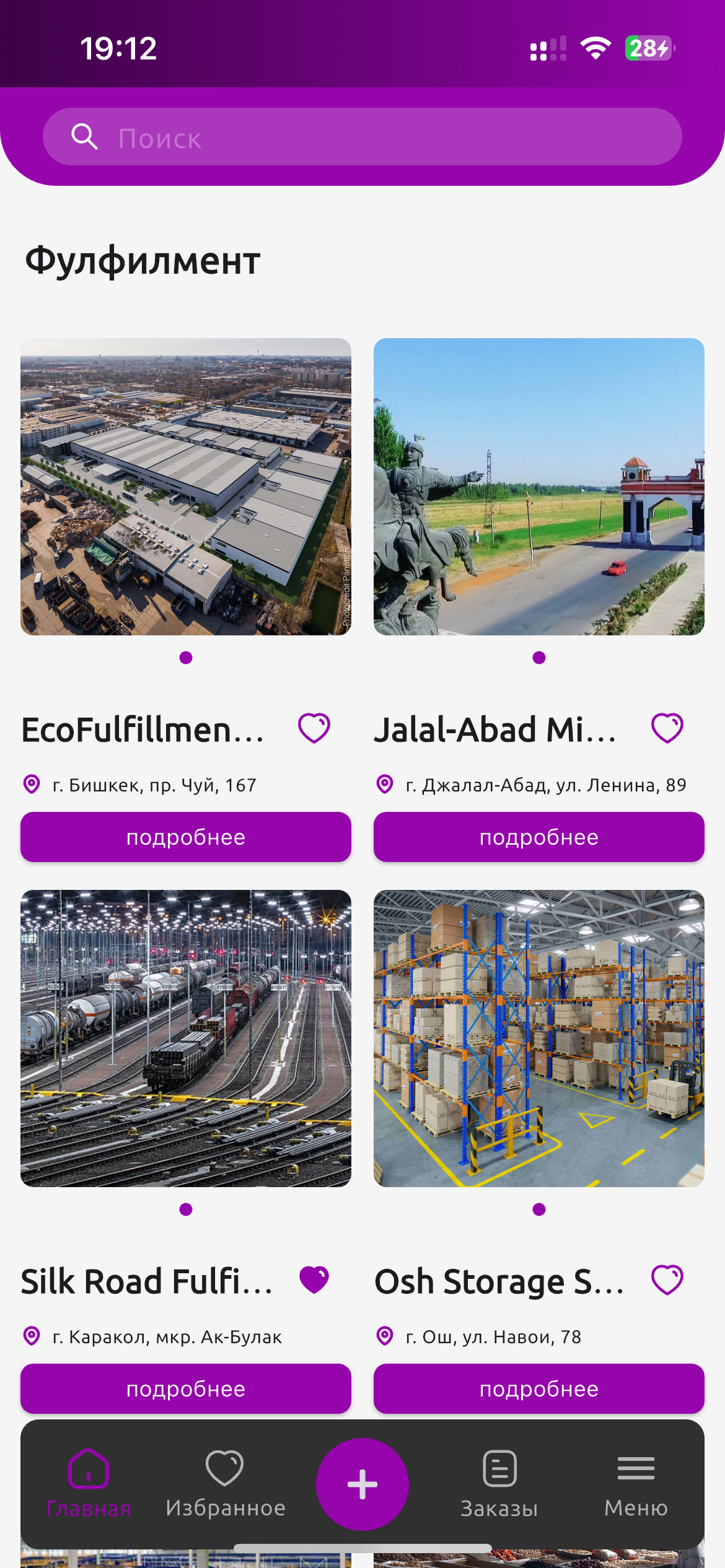Open the Jalal-Abad listing photo
This screenshot has width=725, height=1568.
tap(538, 487)
